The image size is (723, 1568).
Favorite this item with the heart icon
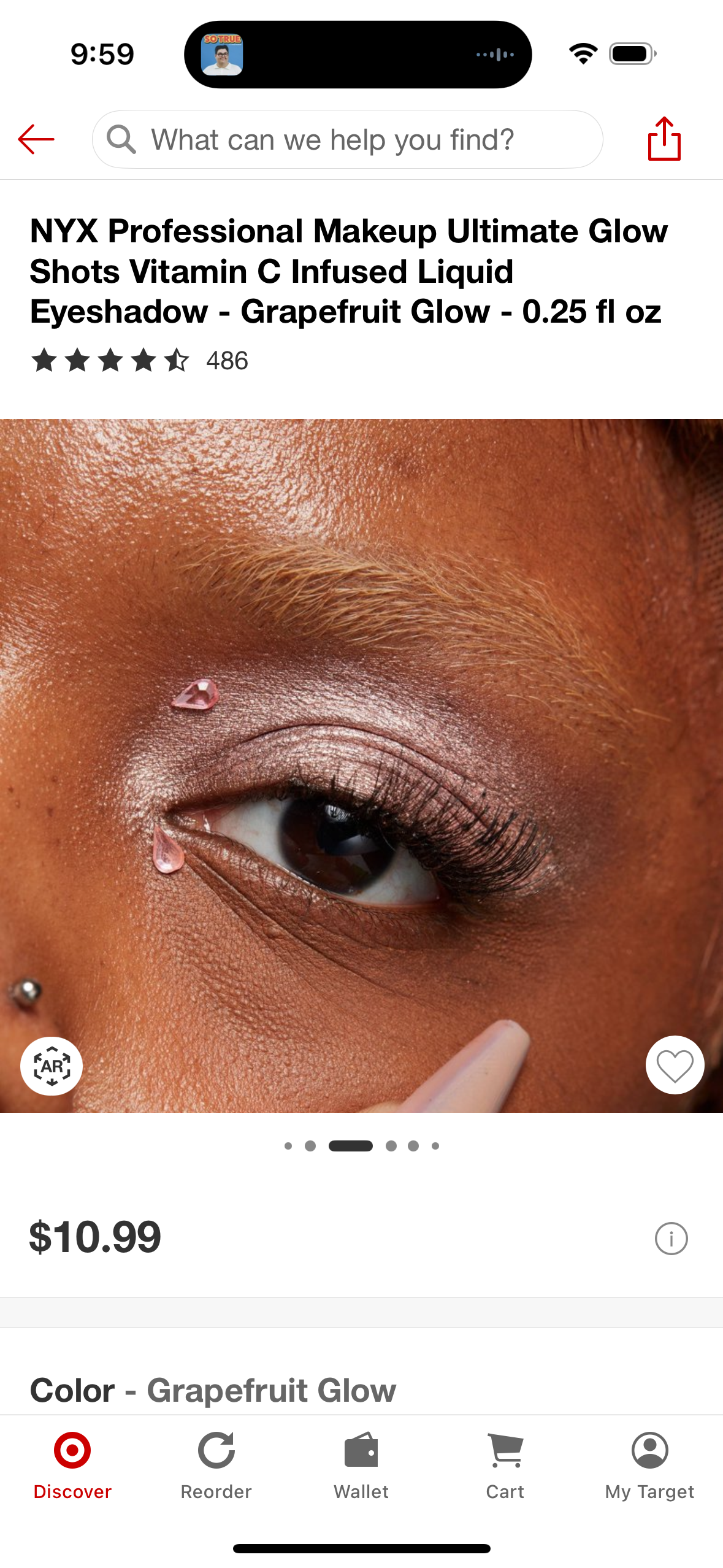pyautogui.click(x=675, y=1065)
